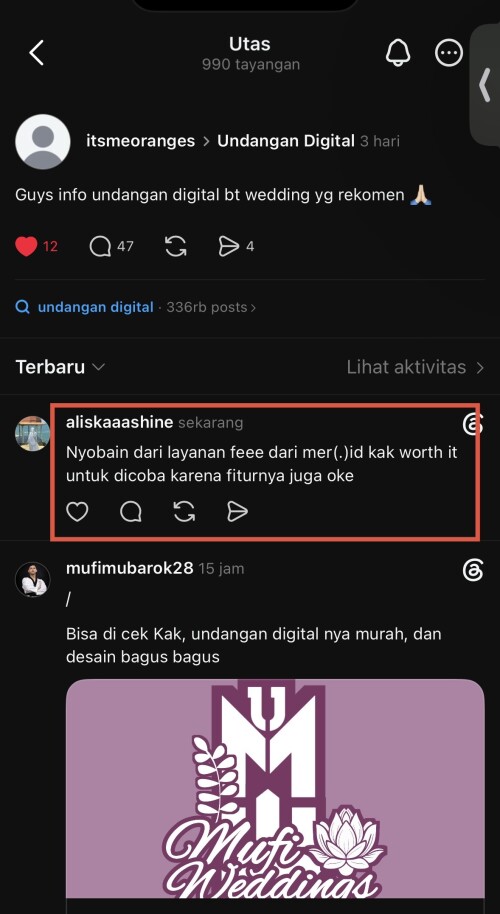The height and width of the screenshot is (914, 500).
Task: Open aliskaaashine's avatar
Action: tap(33, 433)
